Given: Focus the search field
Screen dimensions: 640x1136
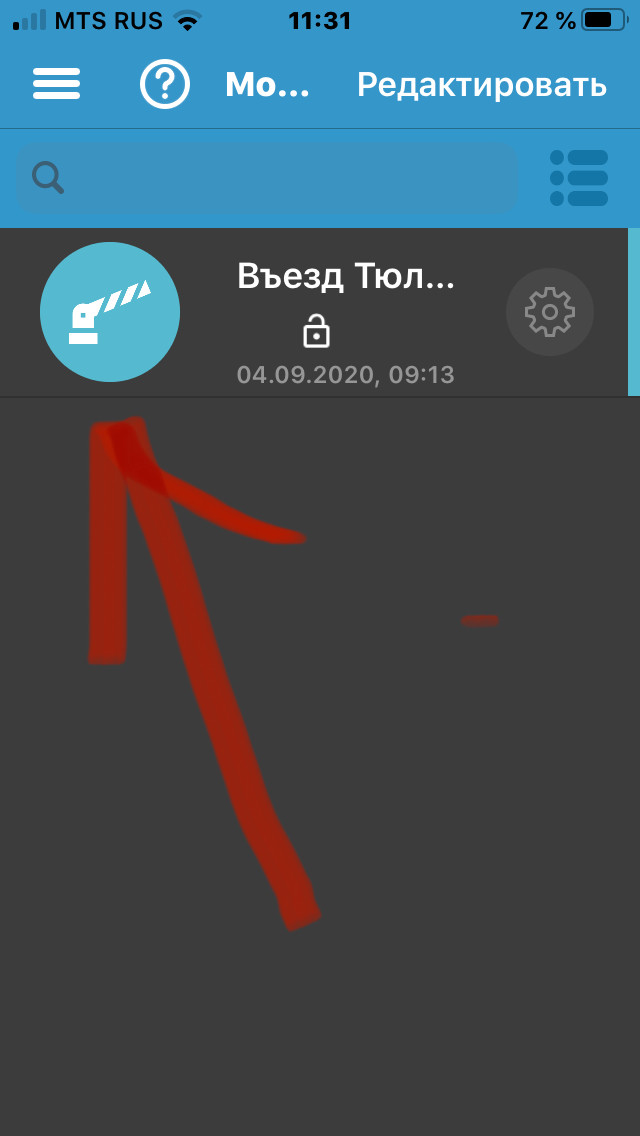Looking at the screenshot, I should 267,178.
